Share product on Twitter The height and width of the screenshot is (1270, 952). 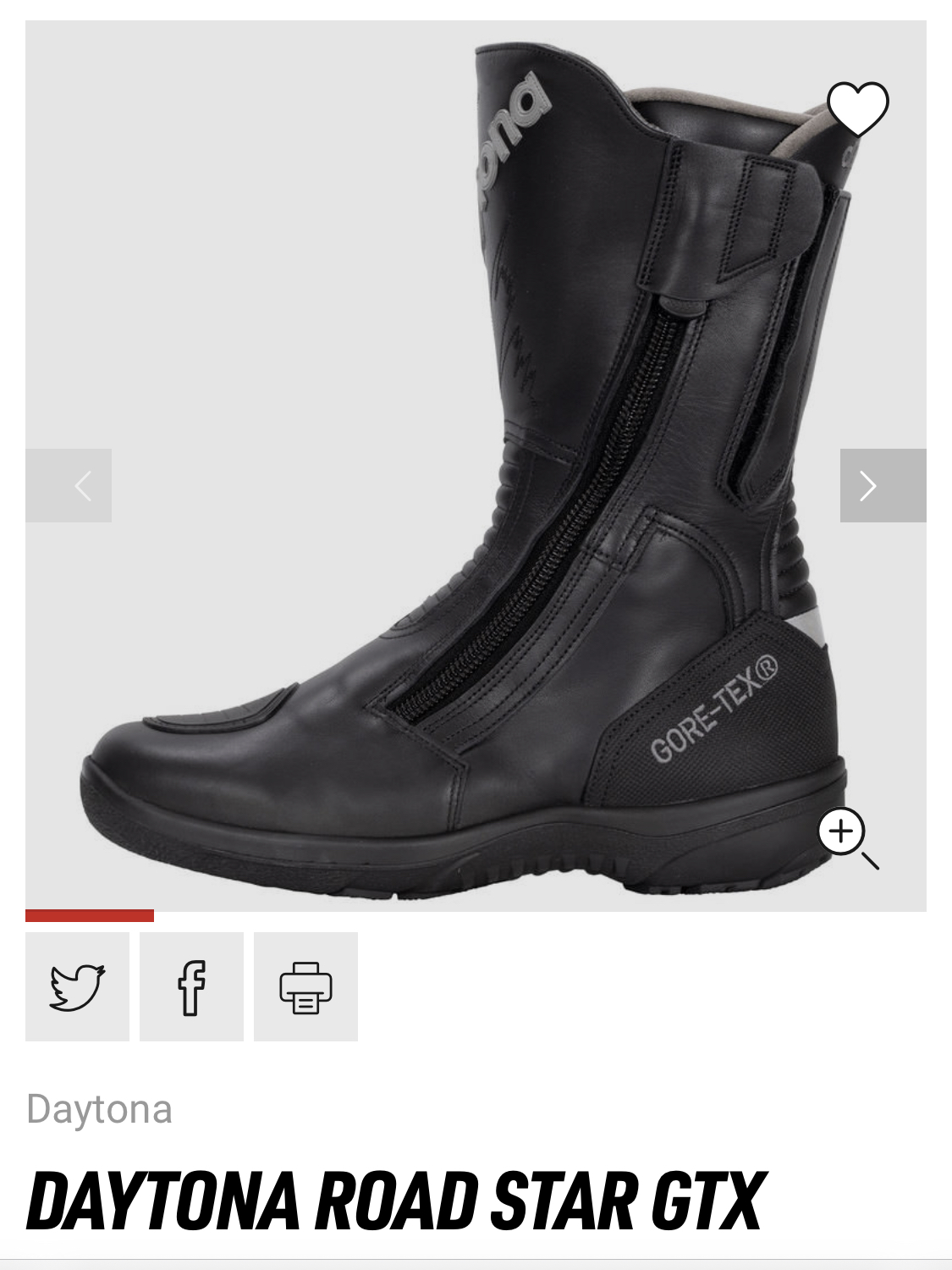(x=77, y=987)
